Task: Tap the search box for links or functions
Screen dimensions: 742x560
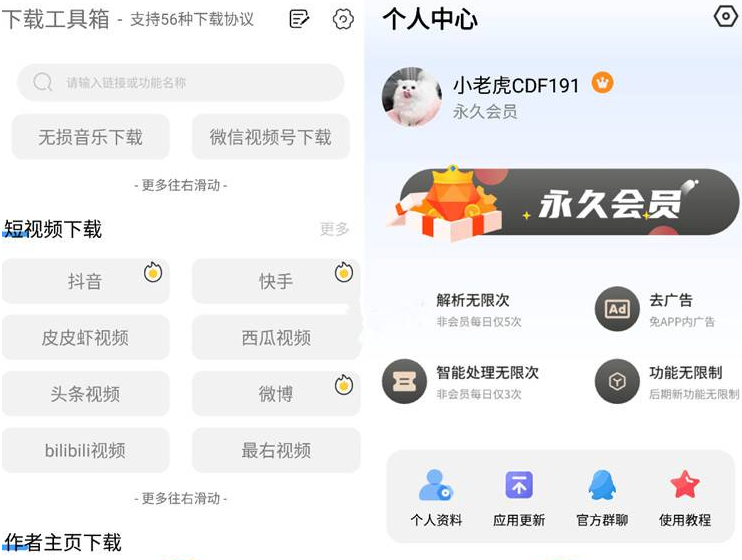Action: (180, 83)
